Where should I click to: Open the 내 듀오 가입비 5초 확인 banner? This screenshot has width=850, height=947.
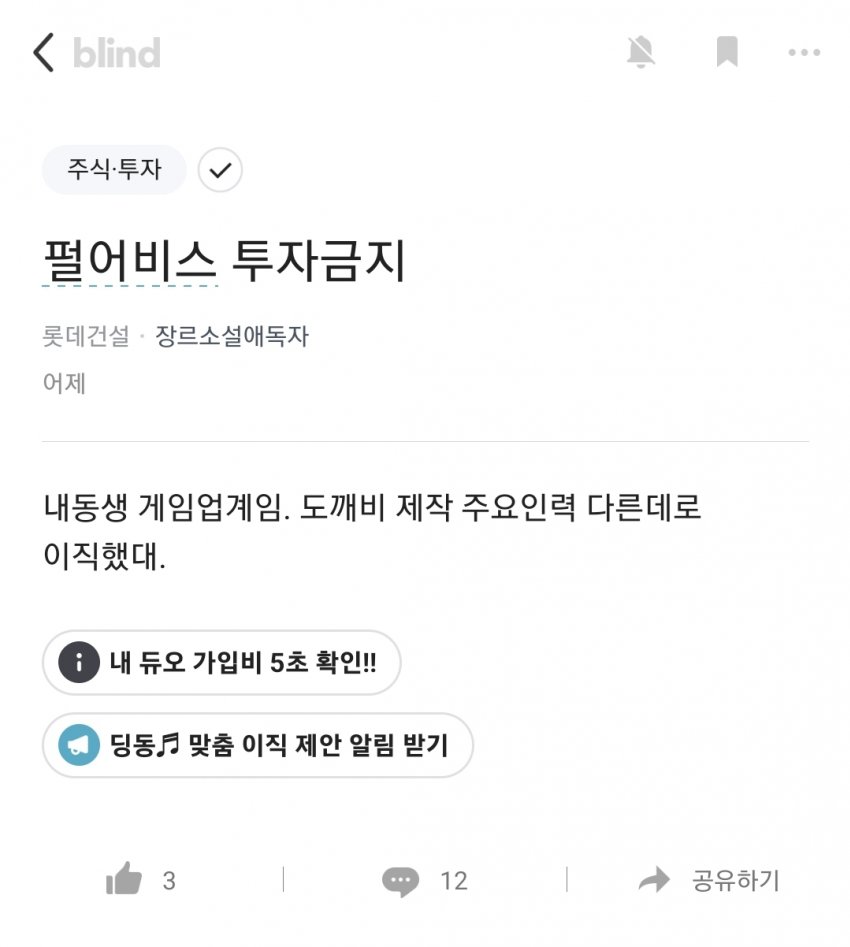221,662
